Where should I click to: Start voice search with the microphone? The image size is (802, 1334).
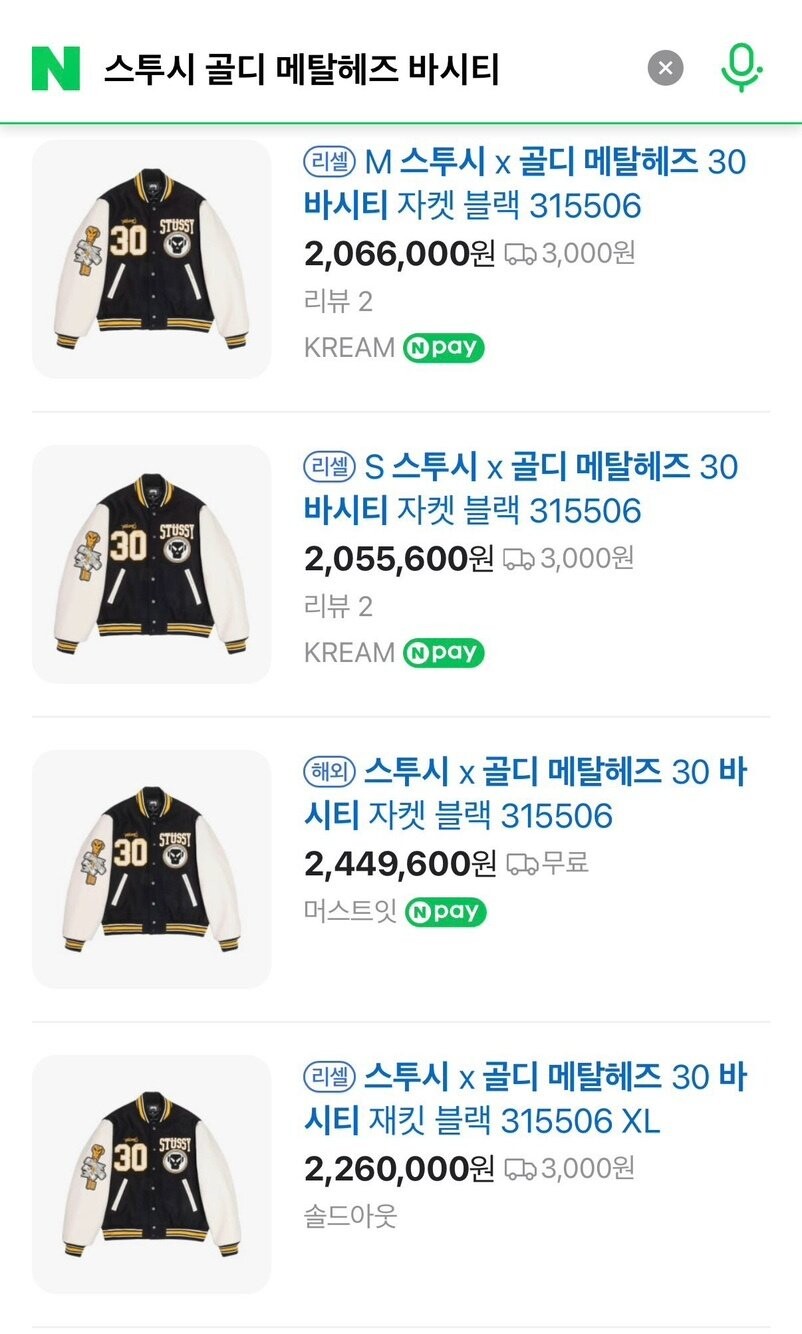[x=741, y=68]
